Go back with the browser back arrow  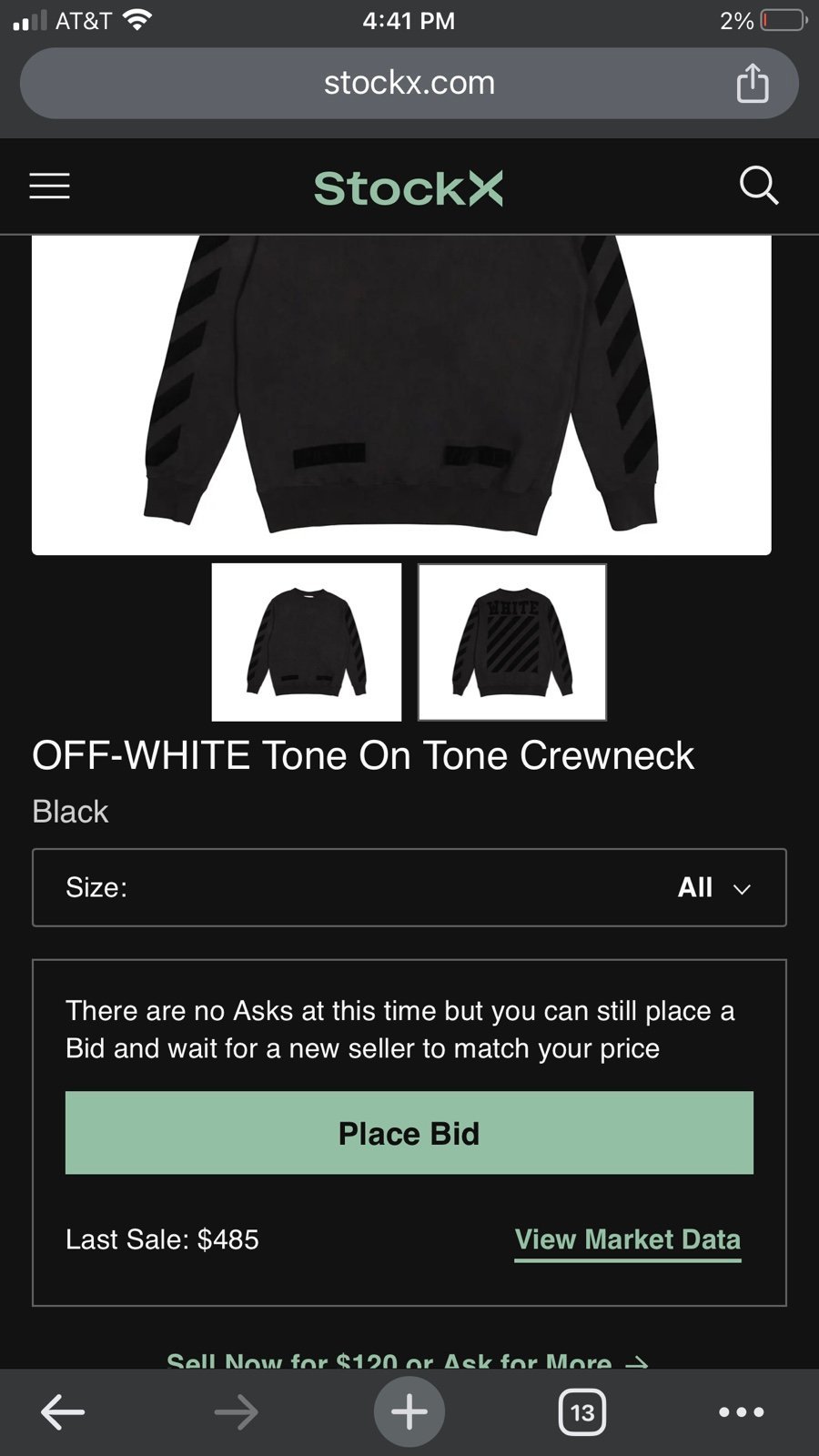tap(63, 1412)
